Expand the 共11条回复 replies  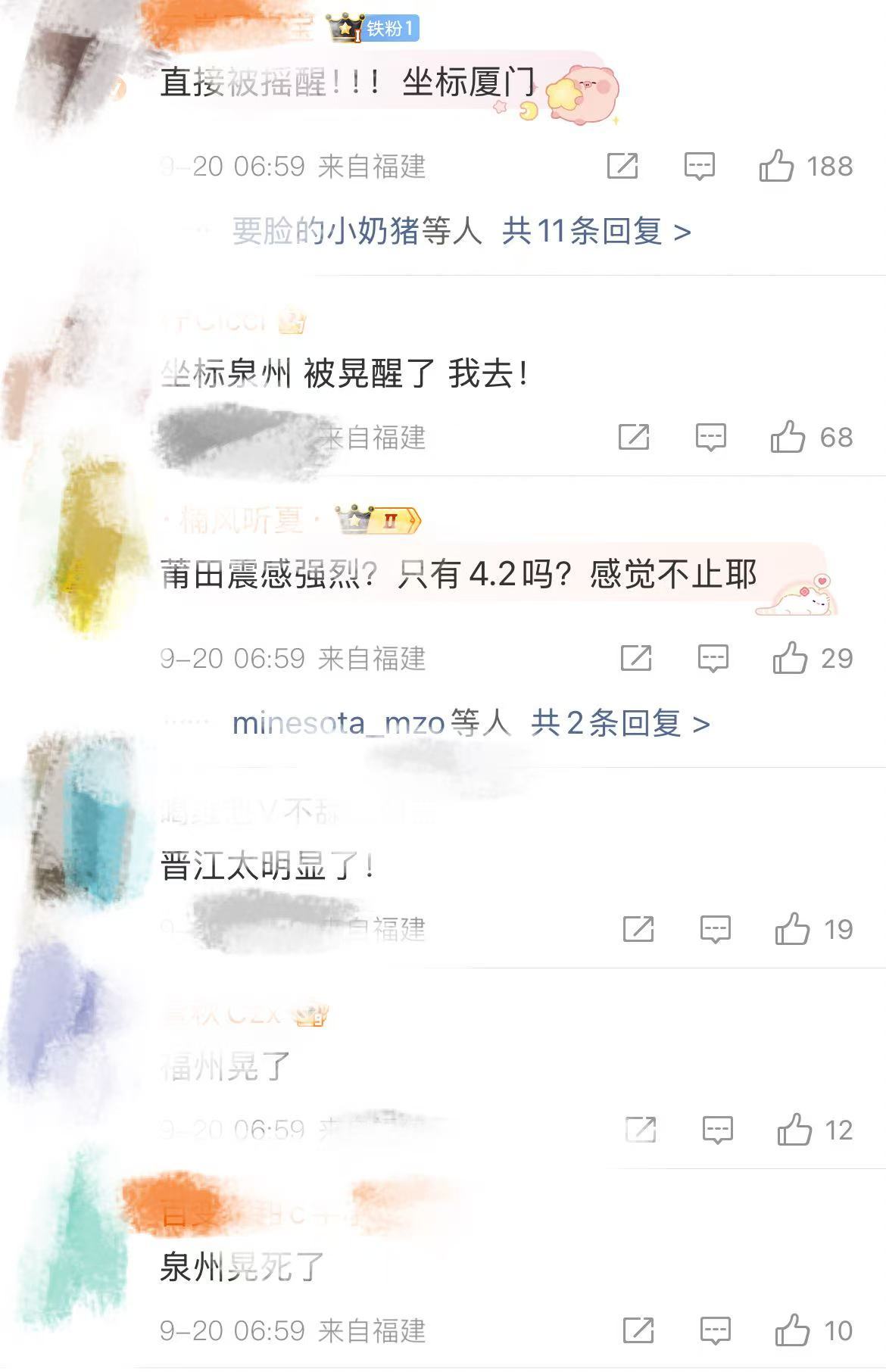click(x=596, y=231)
